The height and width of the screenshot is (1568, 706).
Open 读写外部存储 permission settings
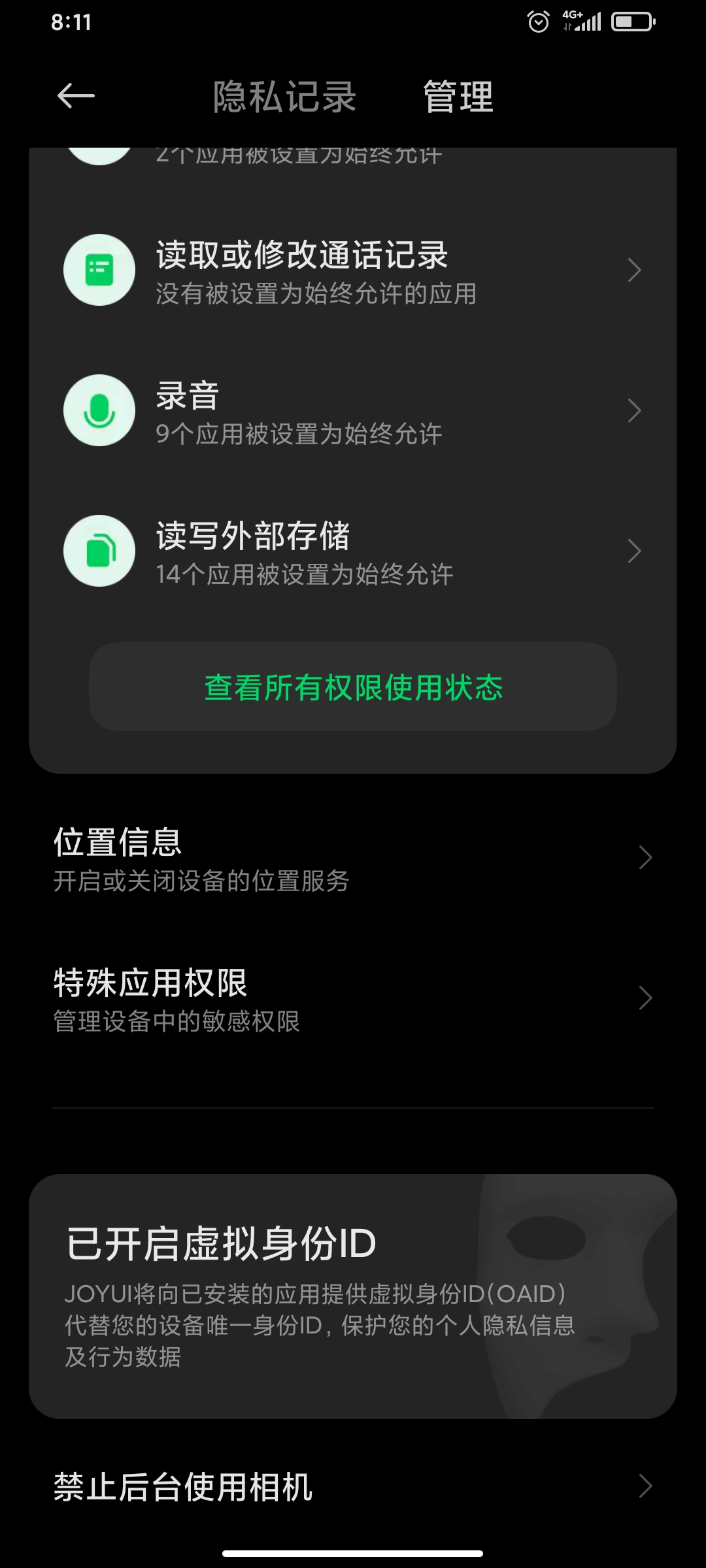coord(353,551)
